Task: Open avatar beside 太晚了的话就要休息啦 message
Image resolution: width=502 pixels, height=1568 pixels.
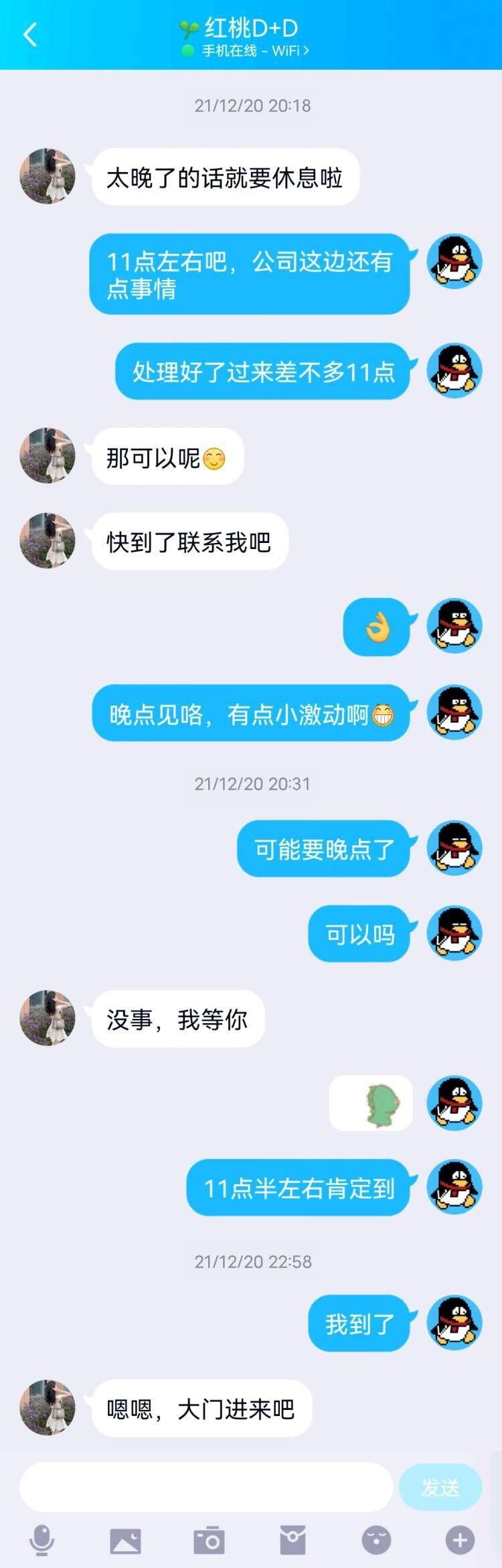Action: [x=48, y=176]
